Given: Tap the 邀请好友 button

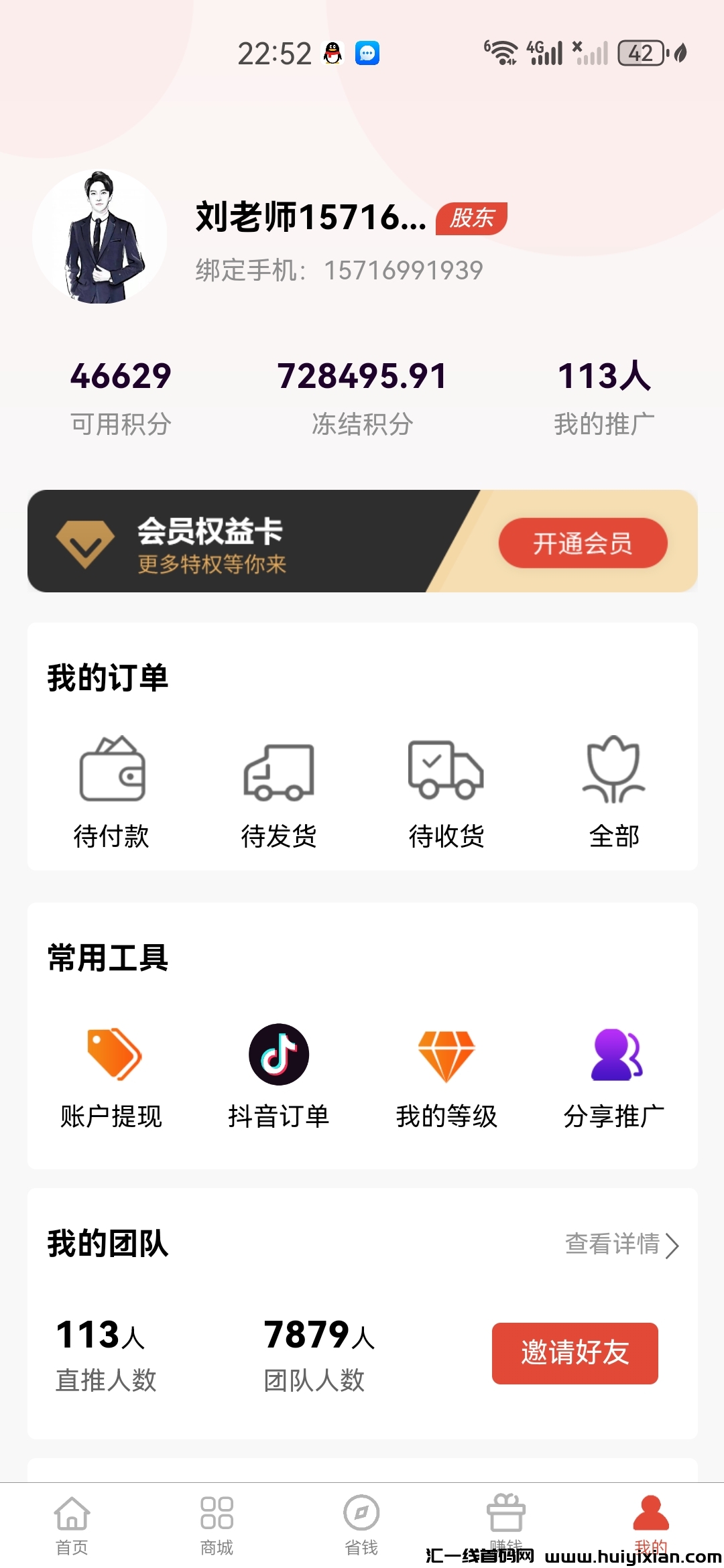Looking at the screenshot, I should (x=575, y=1353).
